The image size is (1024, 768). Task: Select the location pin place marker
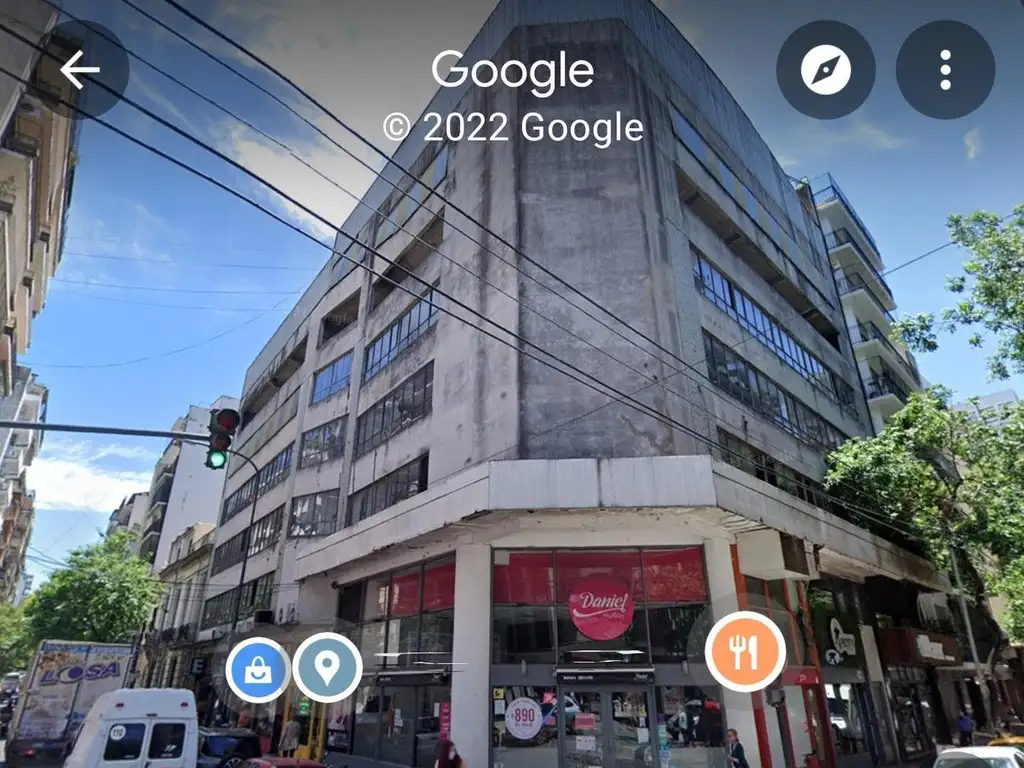[327, 667]
